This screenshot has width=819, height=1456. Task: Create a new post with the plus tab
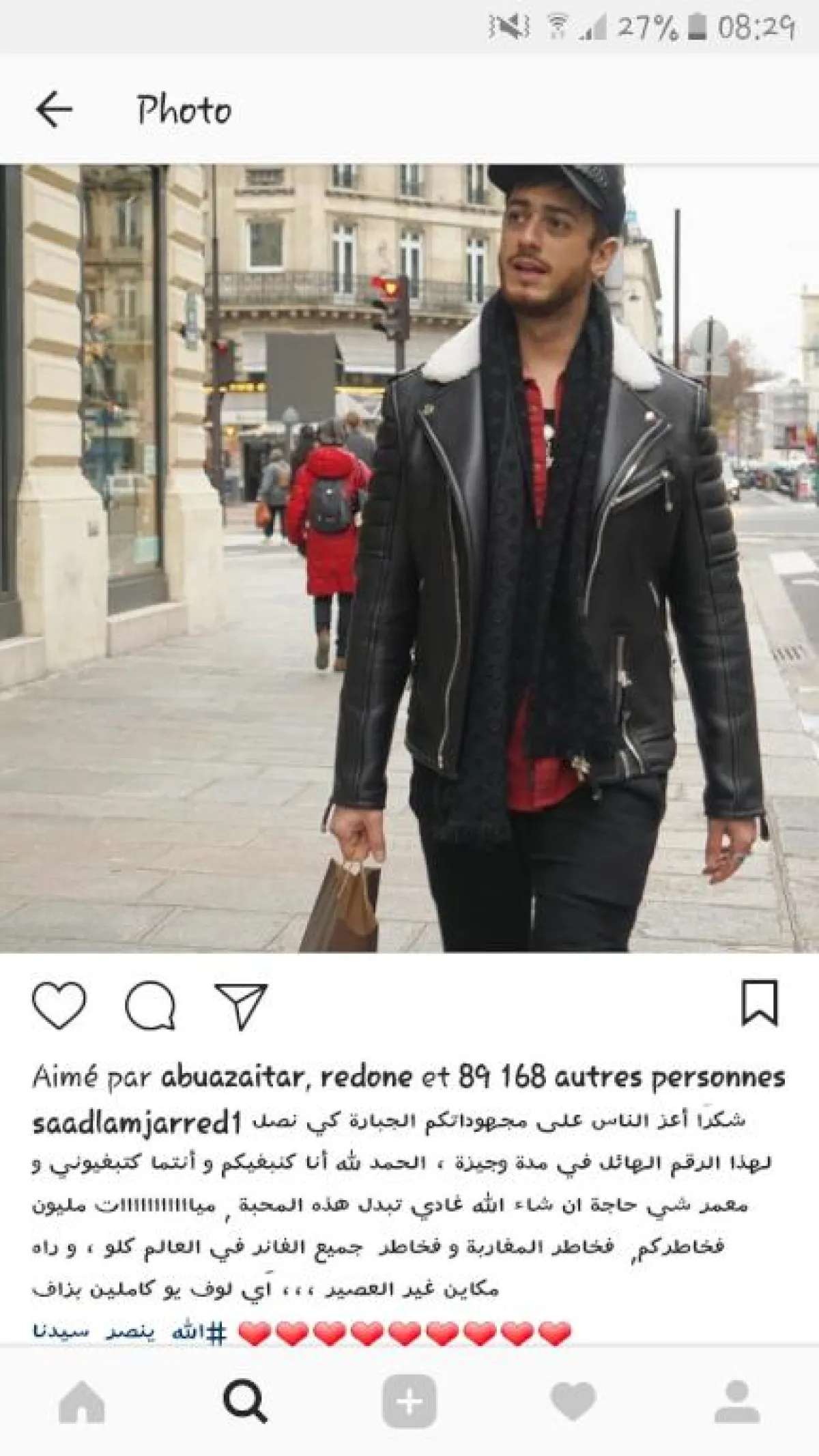click(x=409, y=1402)
